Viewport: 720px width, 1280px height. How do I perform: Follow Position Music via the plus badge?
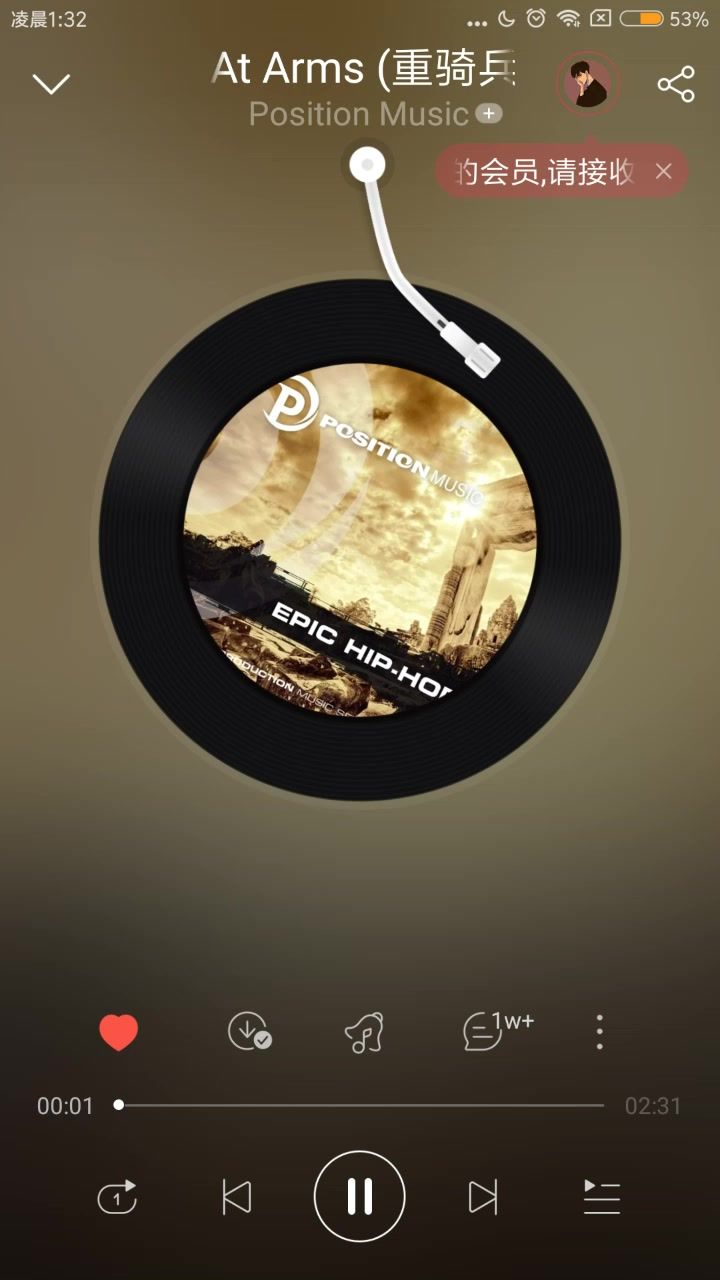(x=488, y=114)
